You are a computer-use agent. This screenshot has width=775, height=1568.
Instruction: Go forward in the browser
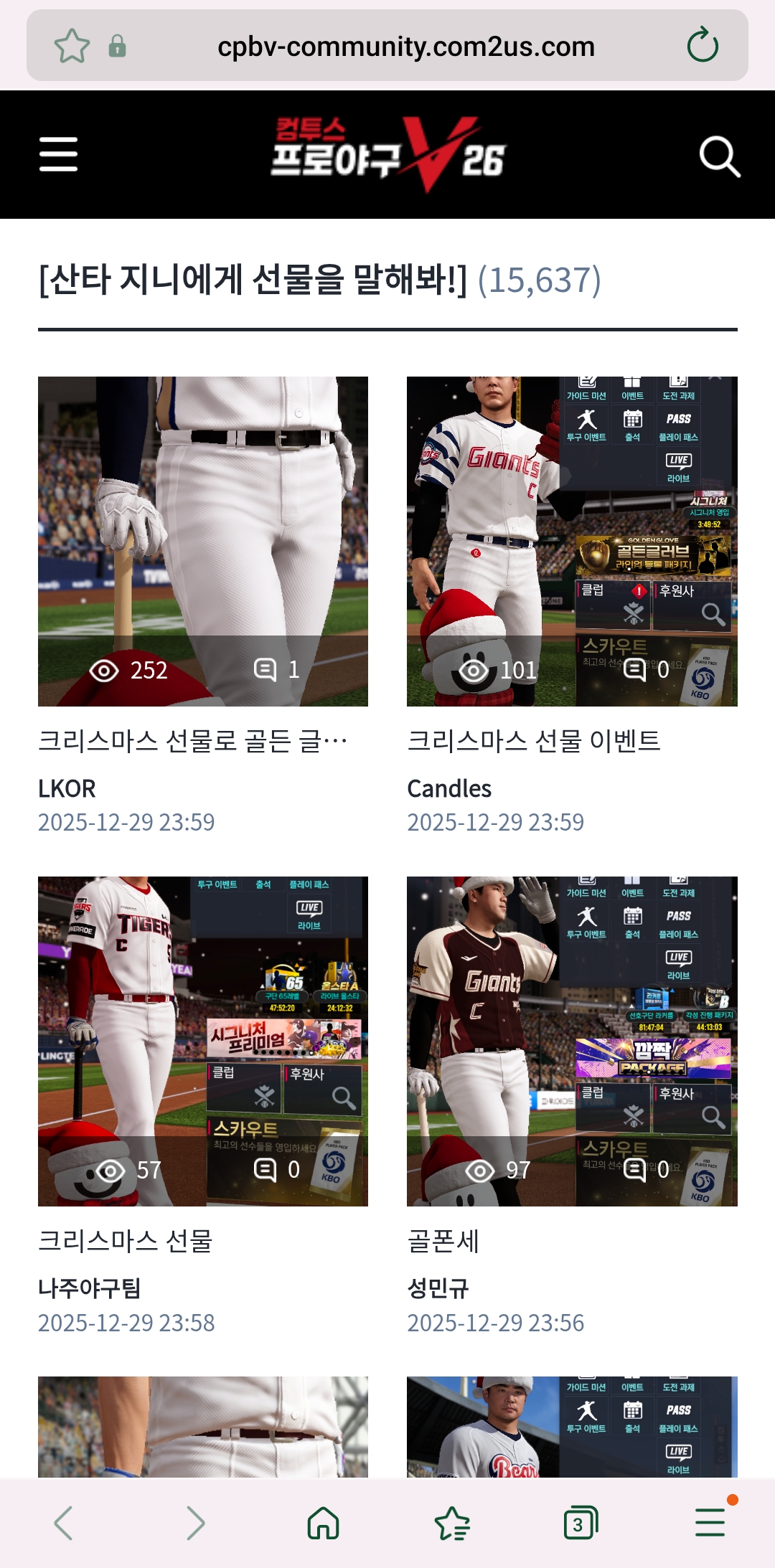point(194,1523)
